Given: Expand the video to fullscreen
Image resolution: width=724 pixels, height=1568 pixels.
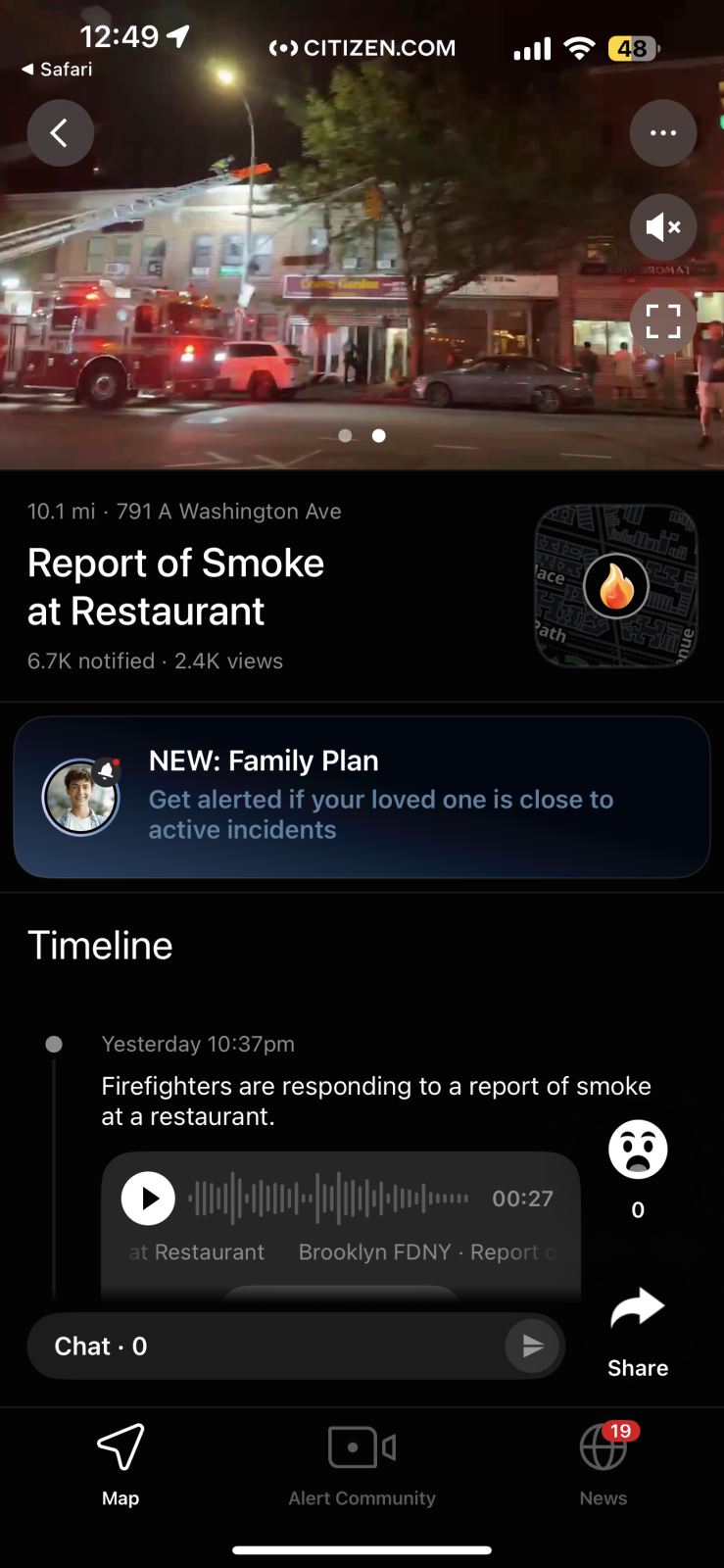Looking at the screenshot, I should 663,320.
